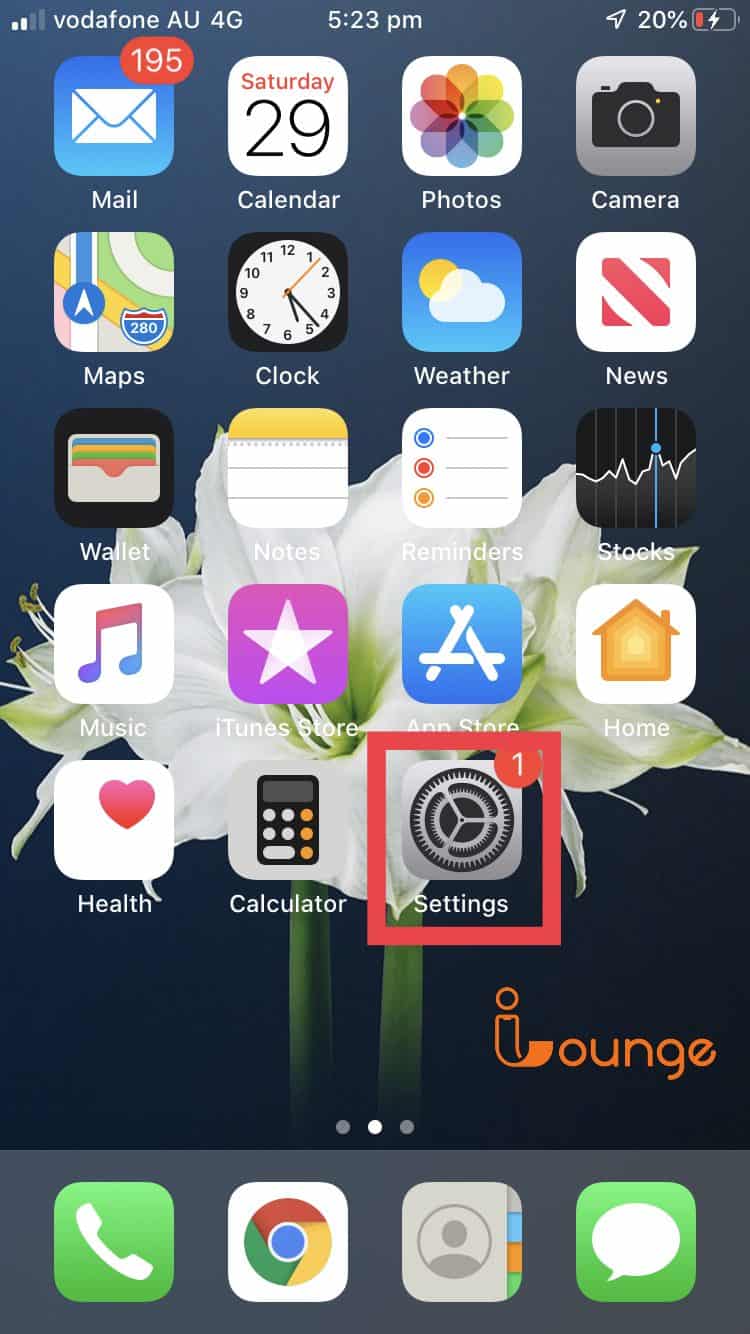This screenshot has height=1334, width=750.
Task: Open the Calendar app
Action: [288, 116]
